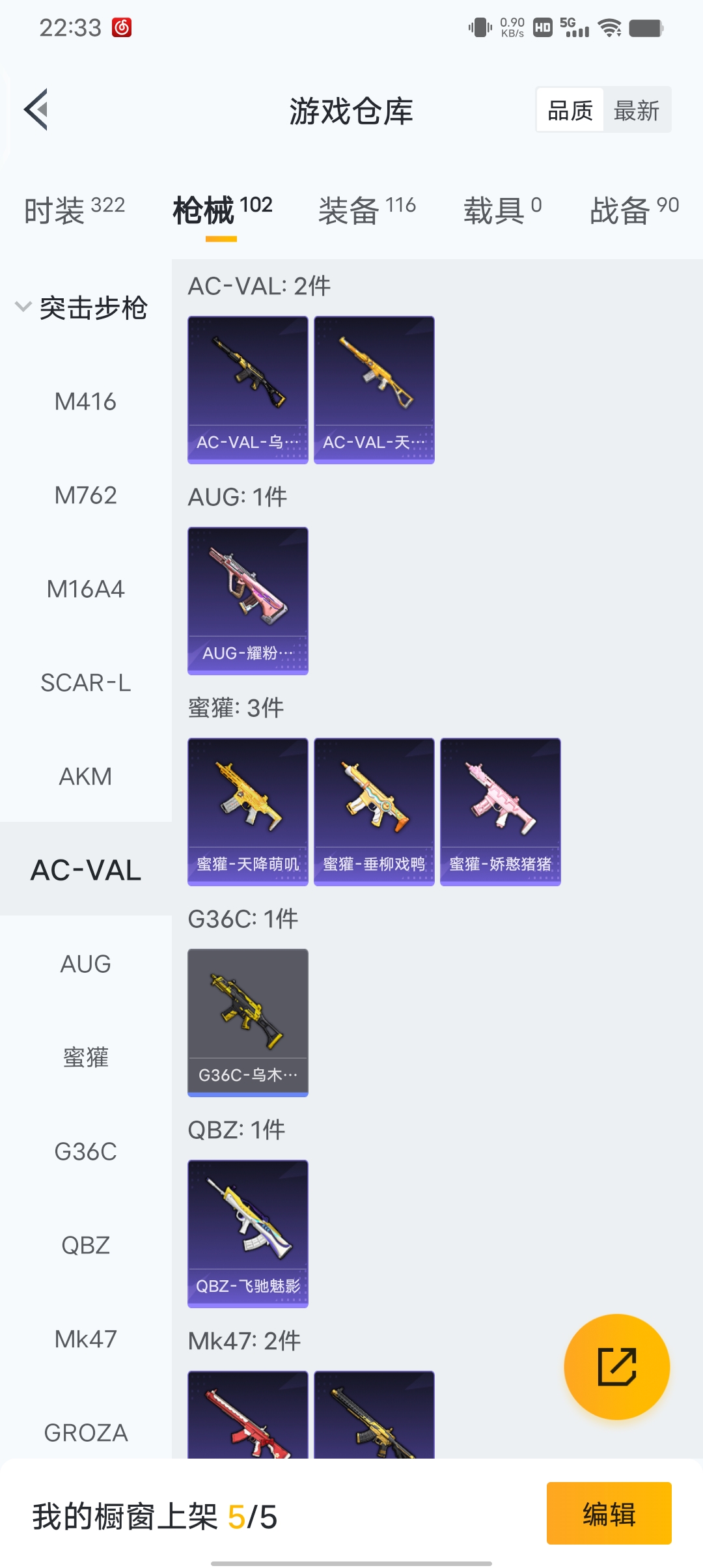Go back using the top-left arrow
Screen dimensions: 703x1568
36,109
